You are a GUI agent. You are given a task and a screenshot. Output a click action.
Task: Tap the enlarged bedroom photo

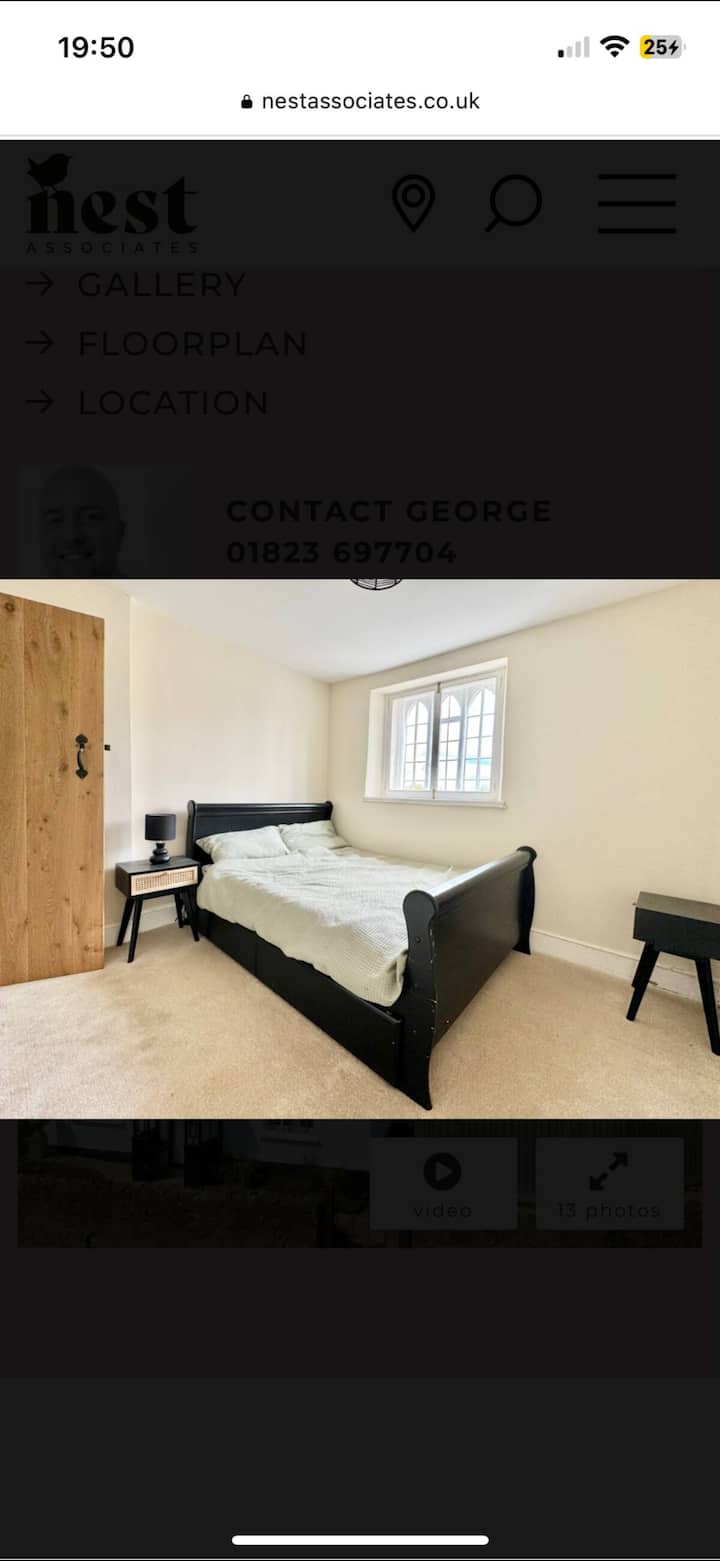[360, 848]
